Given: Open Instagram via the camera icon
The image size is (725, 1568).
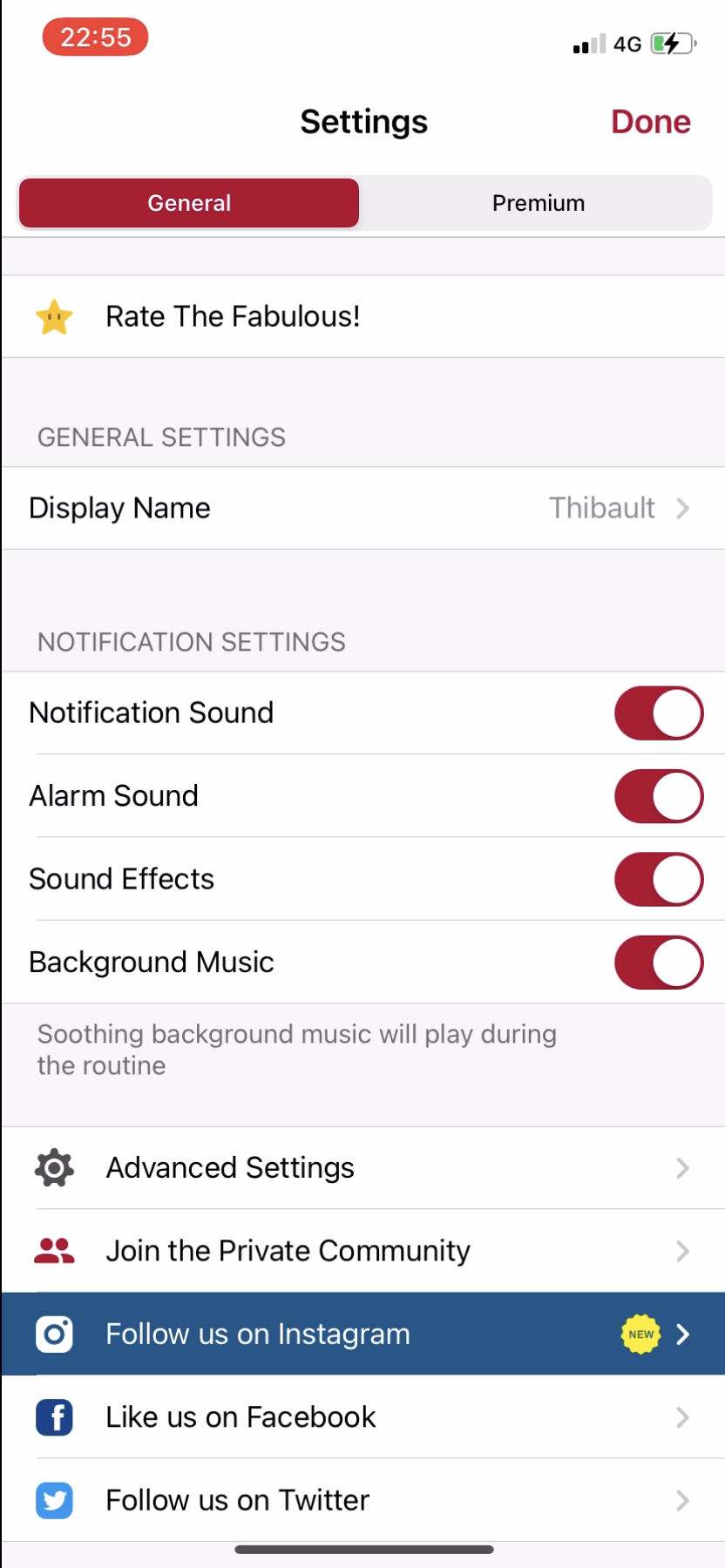Looking at the screenshot, I should pos(54,1334).
